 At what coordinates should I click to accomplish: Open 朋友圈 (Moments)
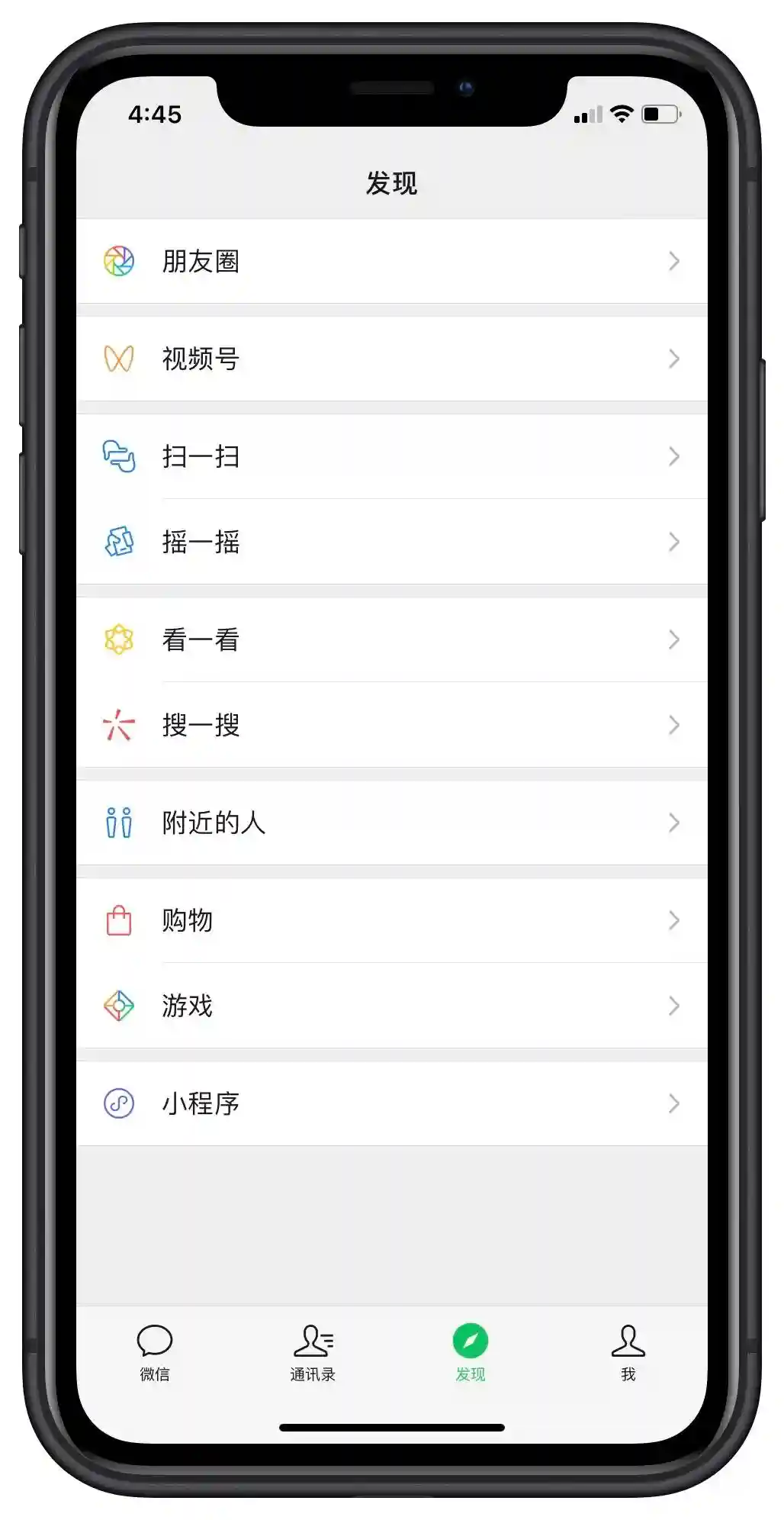(x=390, y=261)
